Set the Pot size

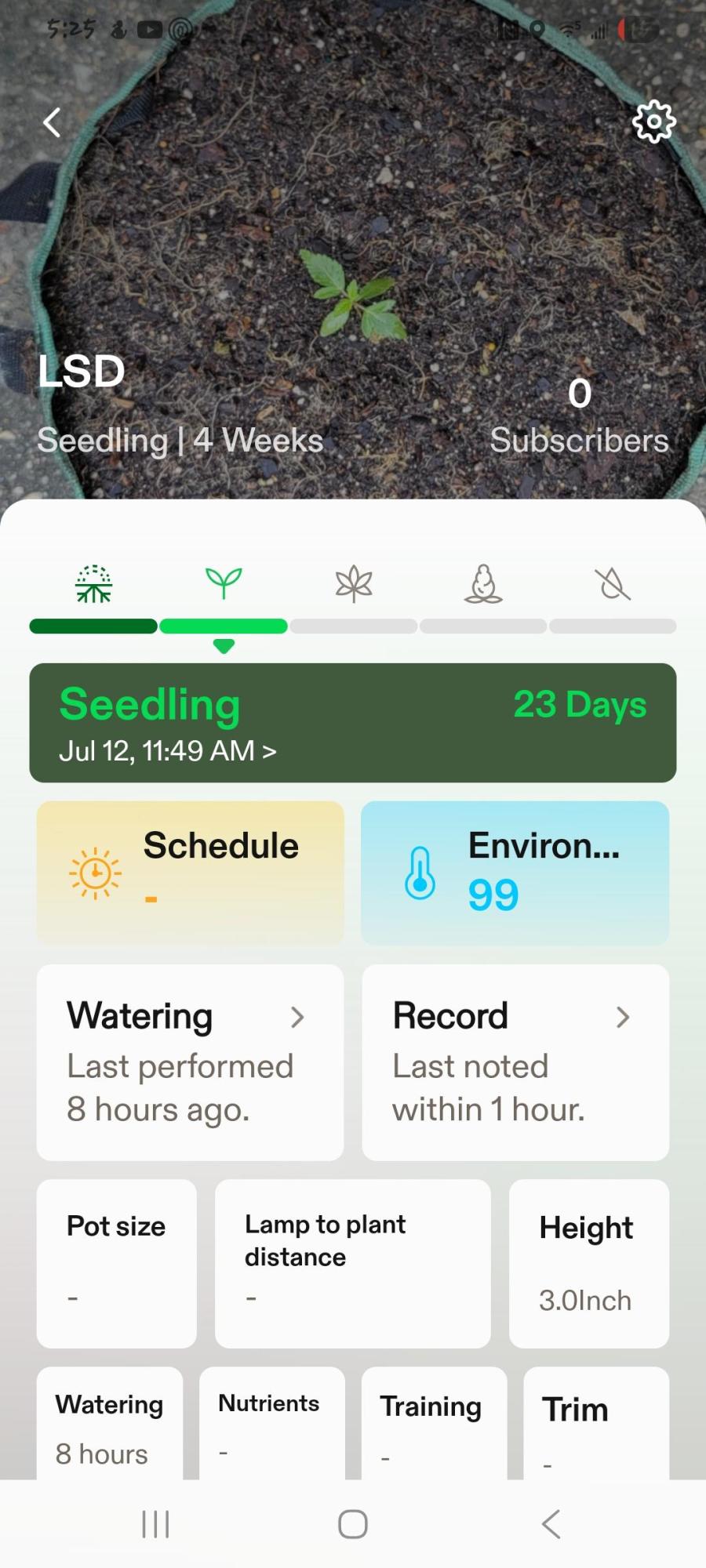pos(117,1264)
